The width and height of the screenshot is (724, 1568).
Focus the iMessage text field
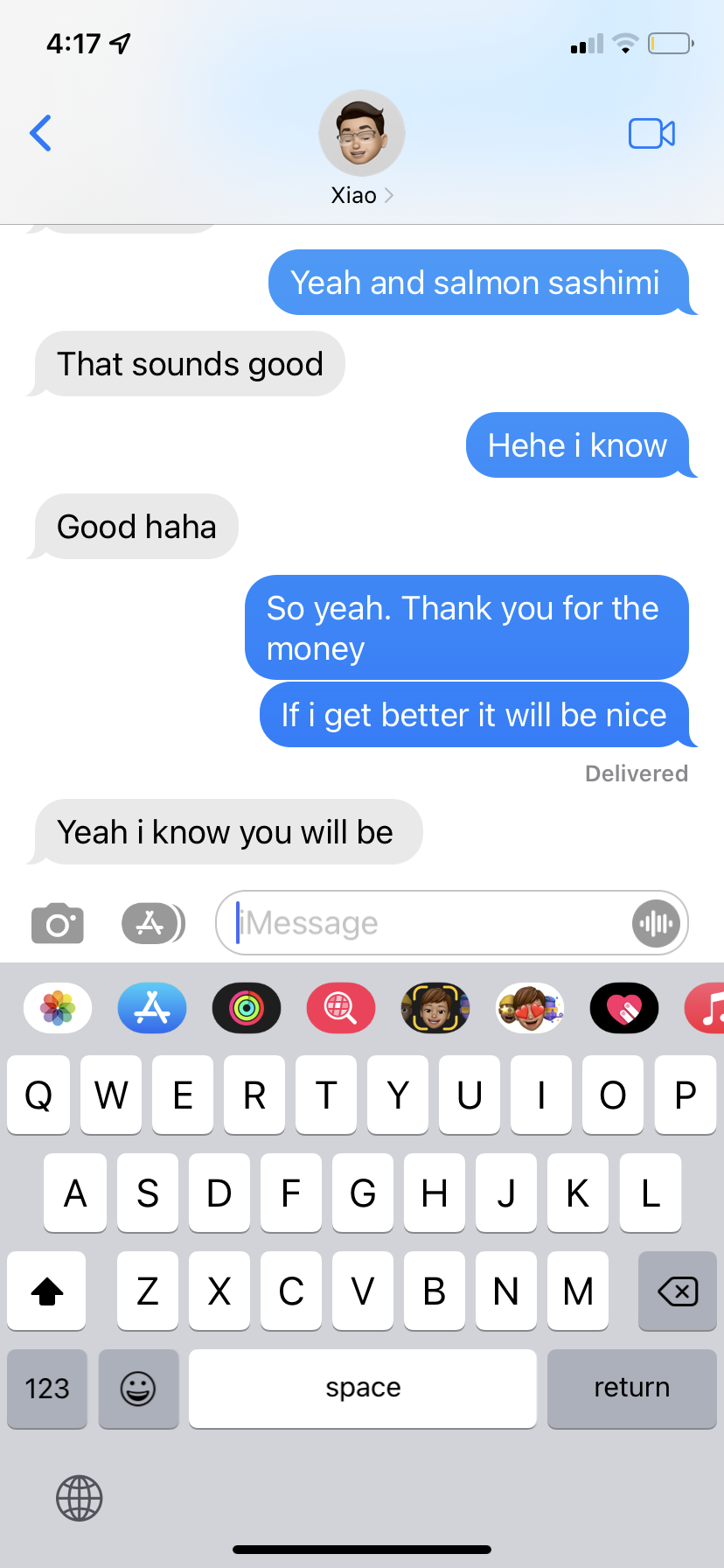(x=428, y=923)
